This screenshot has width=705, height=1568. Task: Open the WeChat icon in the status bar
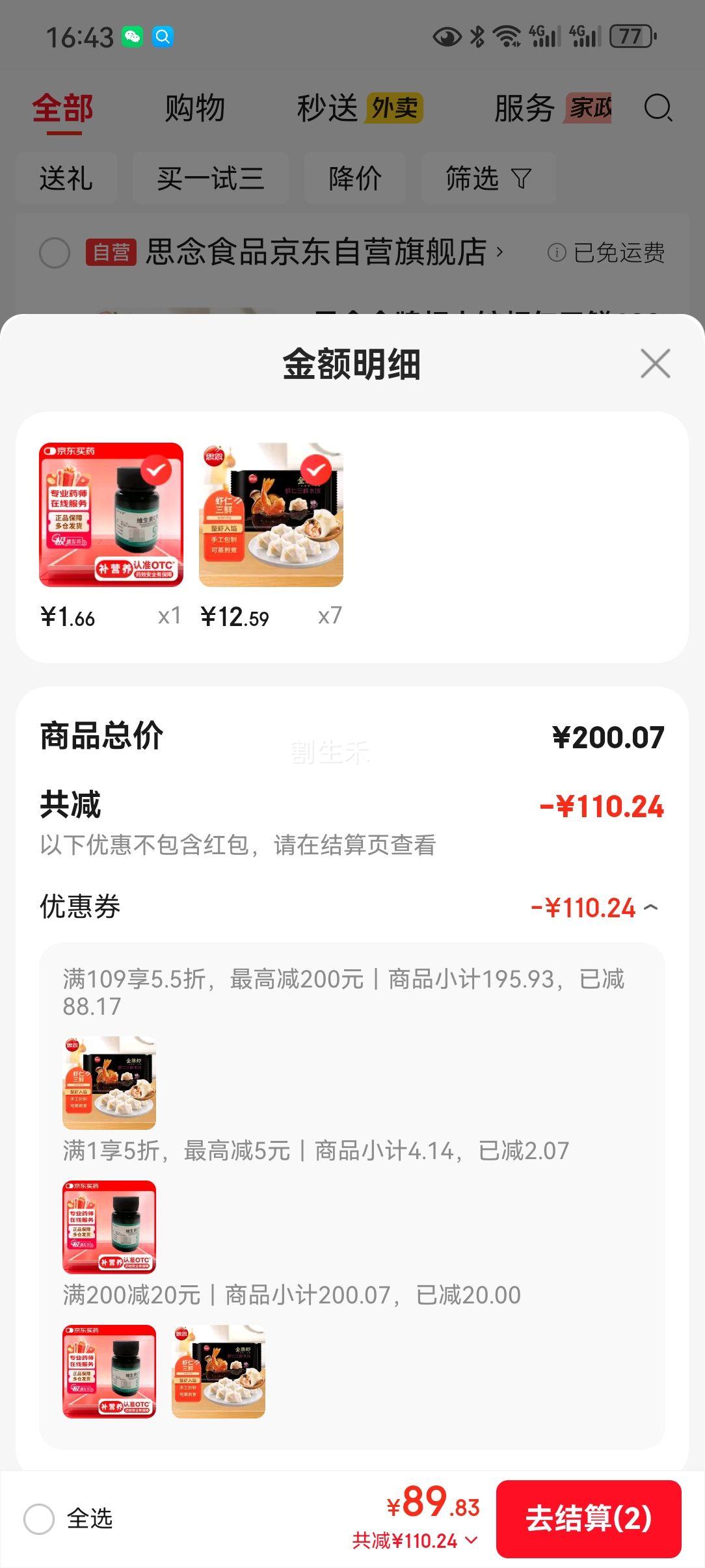pyautogui.click(x=133, y=37)
